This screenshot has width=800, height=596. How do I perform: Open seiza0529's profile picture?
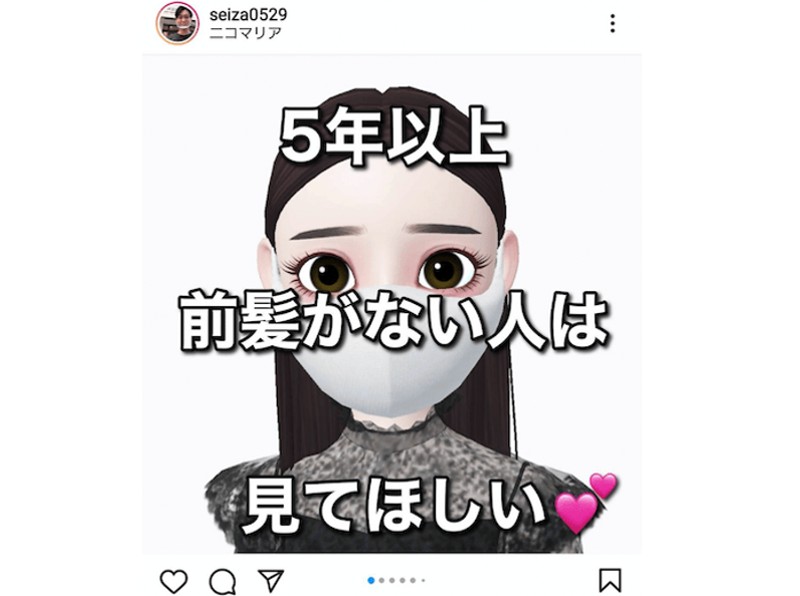pyautogui.click(x=177, y=23)
